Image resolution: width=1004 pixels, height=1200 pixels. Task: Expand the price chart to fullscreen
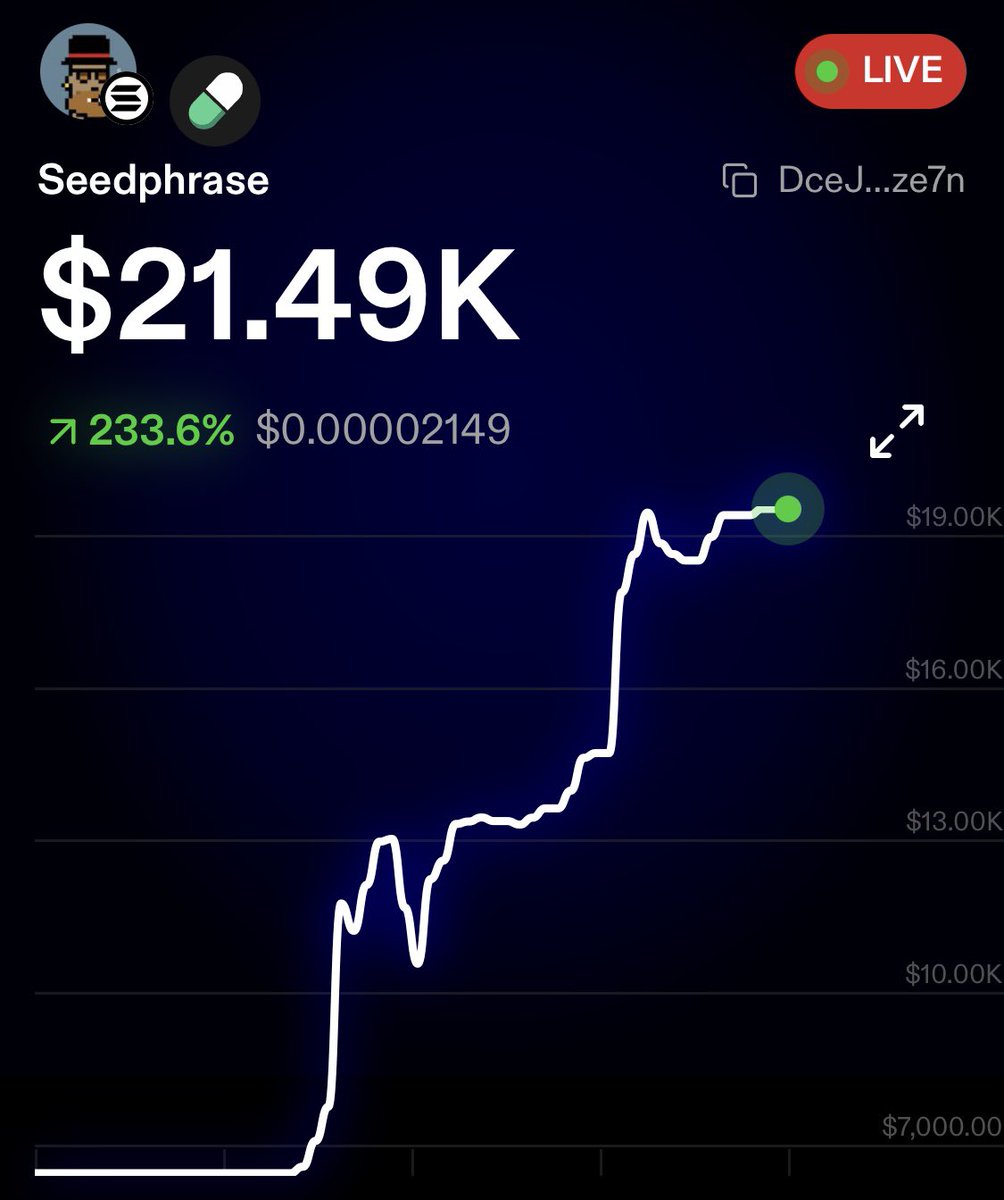point(896,431)
